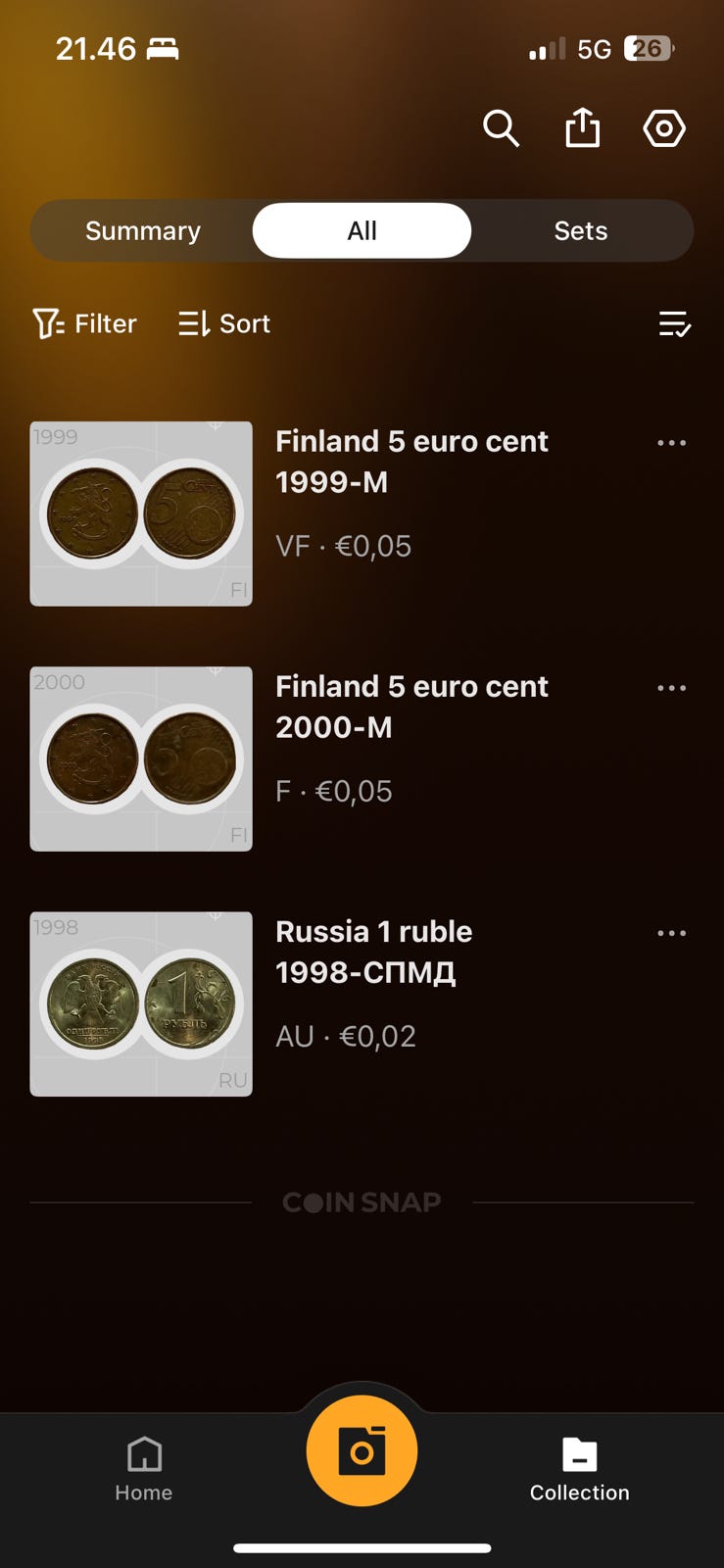Share the coin collection
Viewport: 724px width, 1568px height.
(582, 128)
